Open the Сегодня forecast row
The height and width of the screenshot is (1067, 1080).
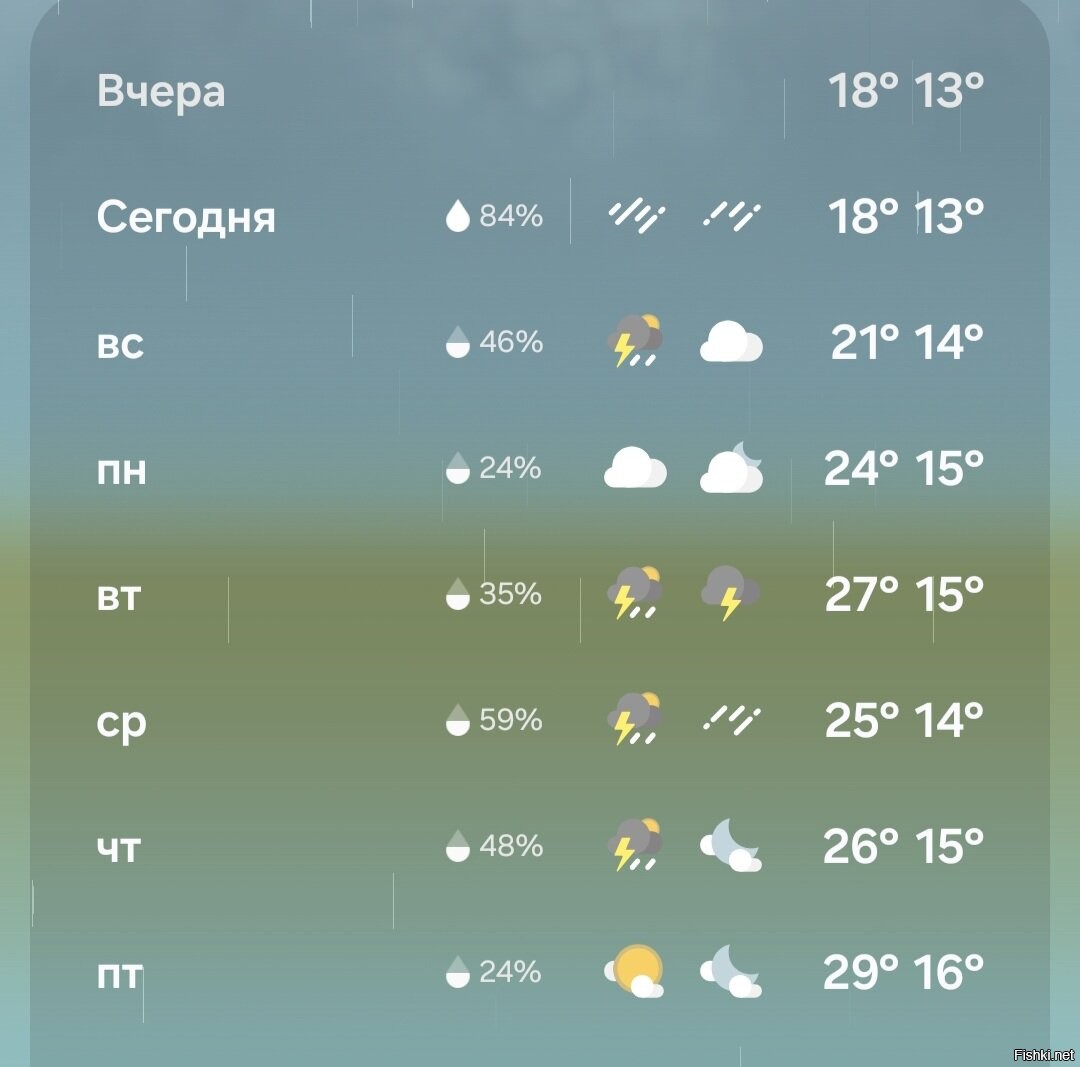click(x=540, y=216)
